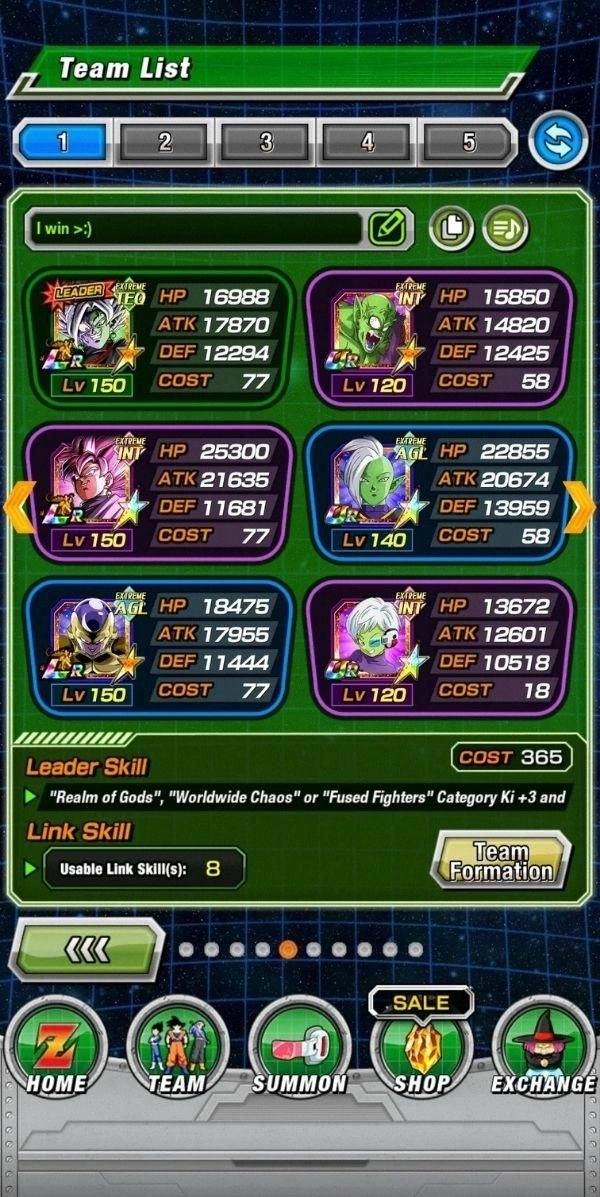The width and height of the screenshot is (600, 1197).
Task: Open the music playlist icon
Action: point(505,227)
